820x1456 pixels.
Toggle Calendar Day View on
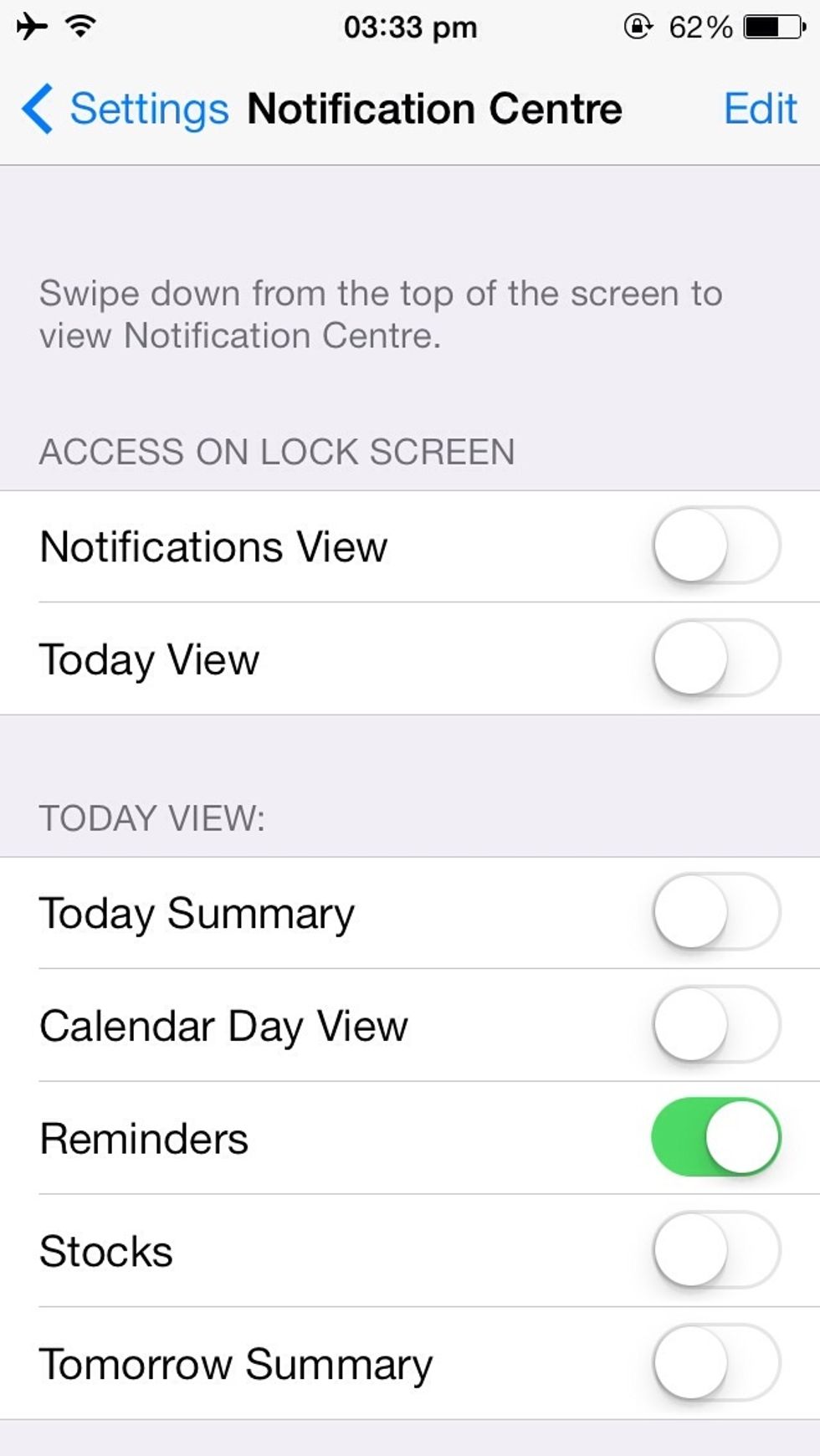click(x=716, y=1025)
